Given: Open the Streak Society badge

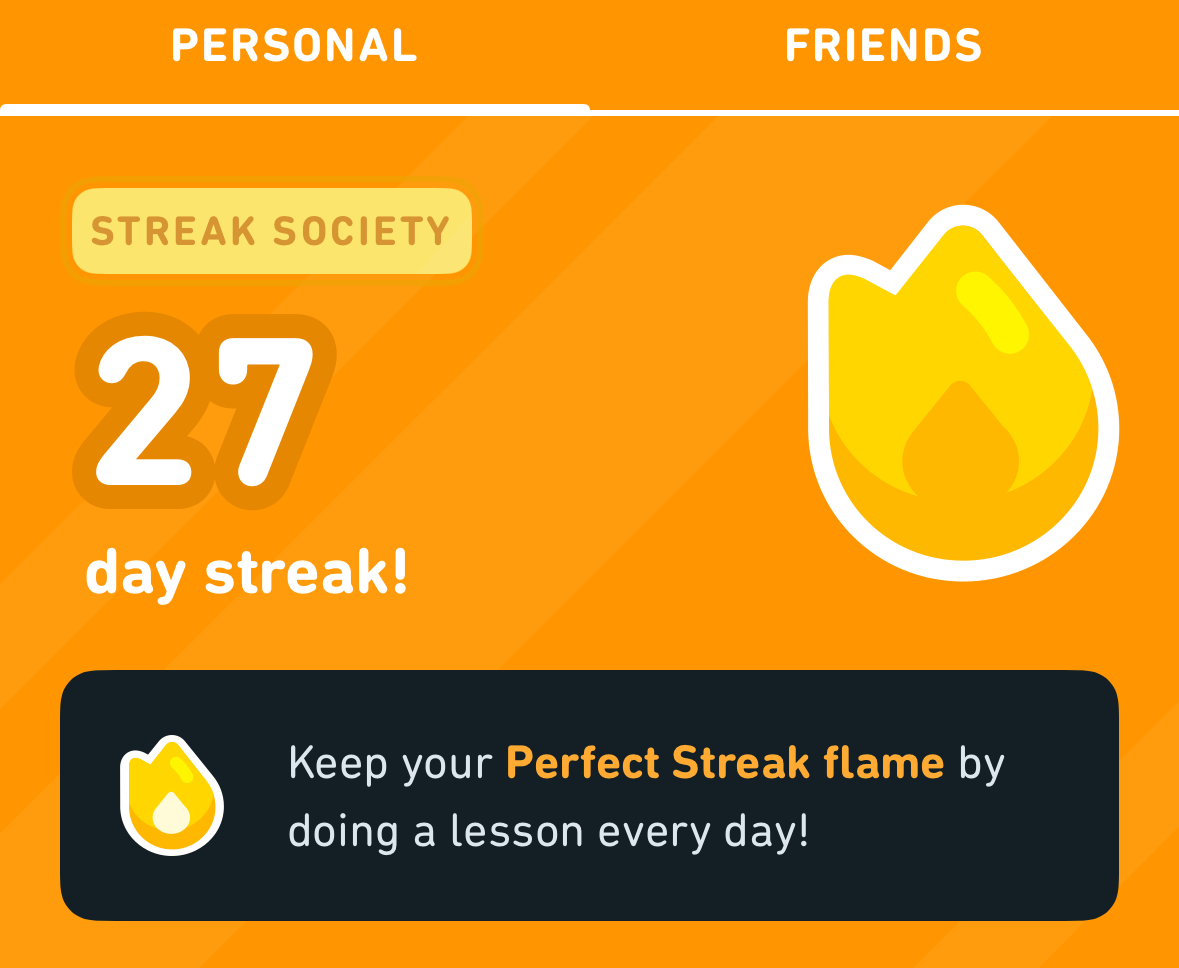Looking at the screenshot, I should (271, 232).
